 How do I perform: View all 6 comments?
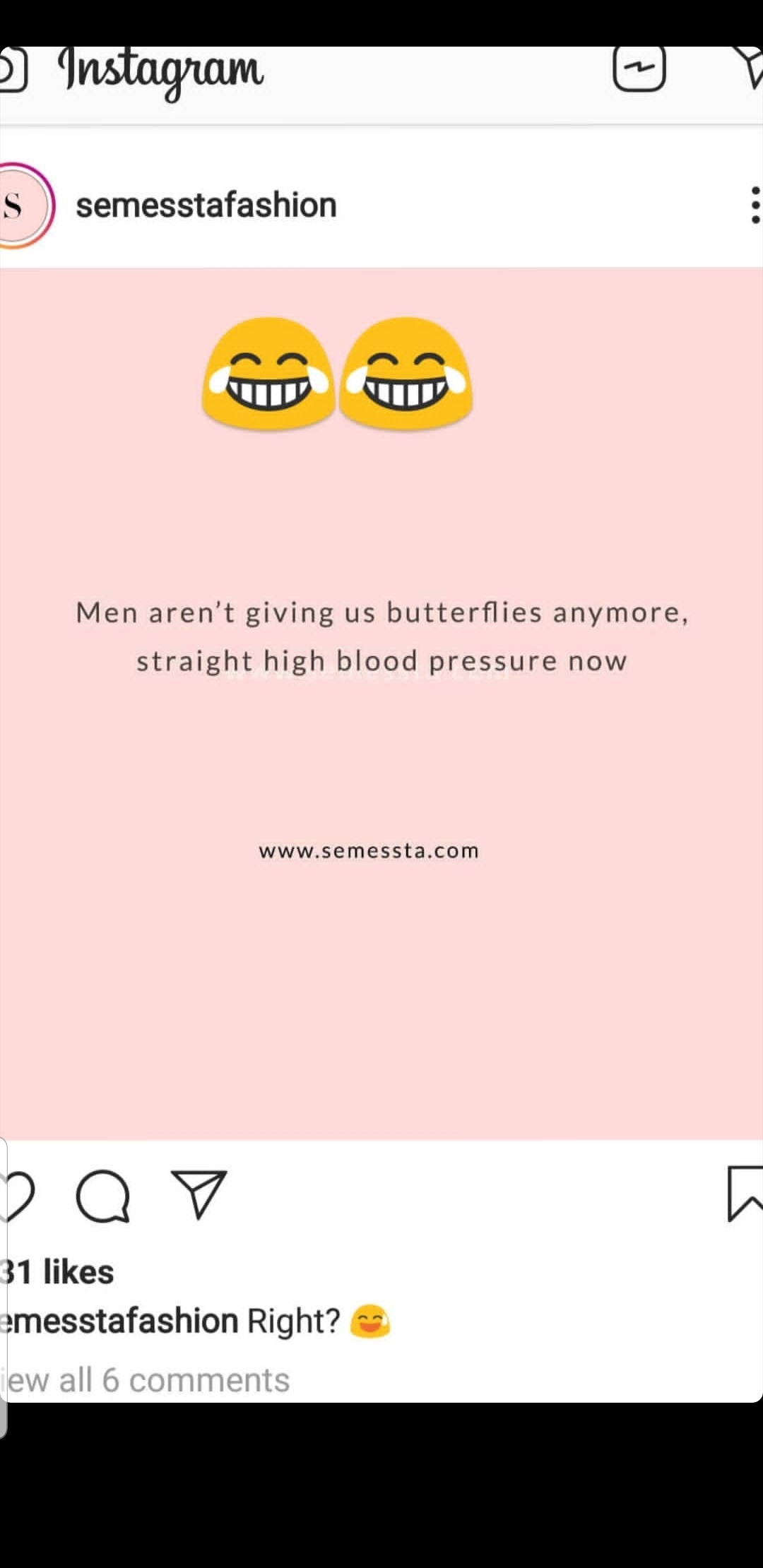(x=145, y=1379)
